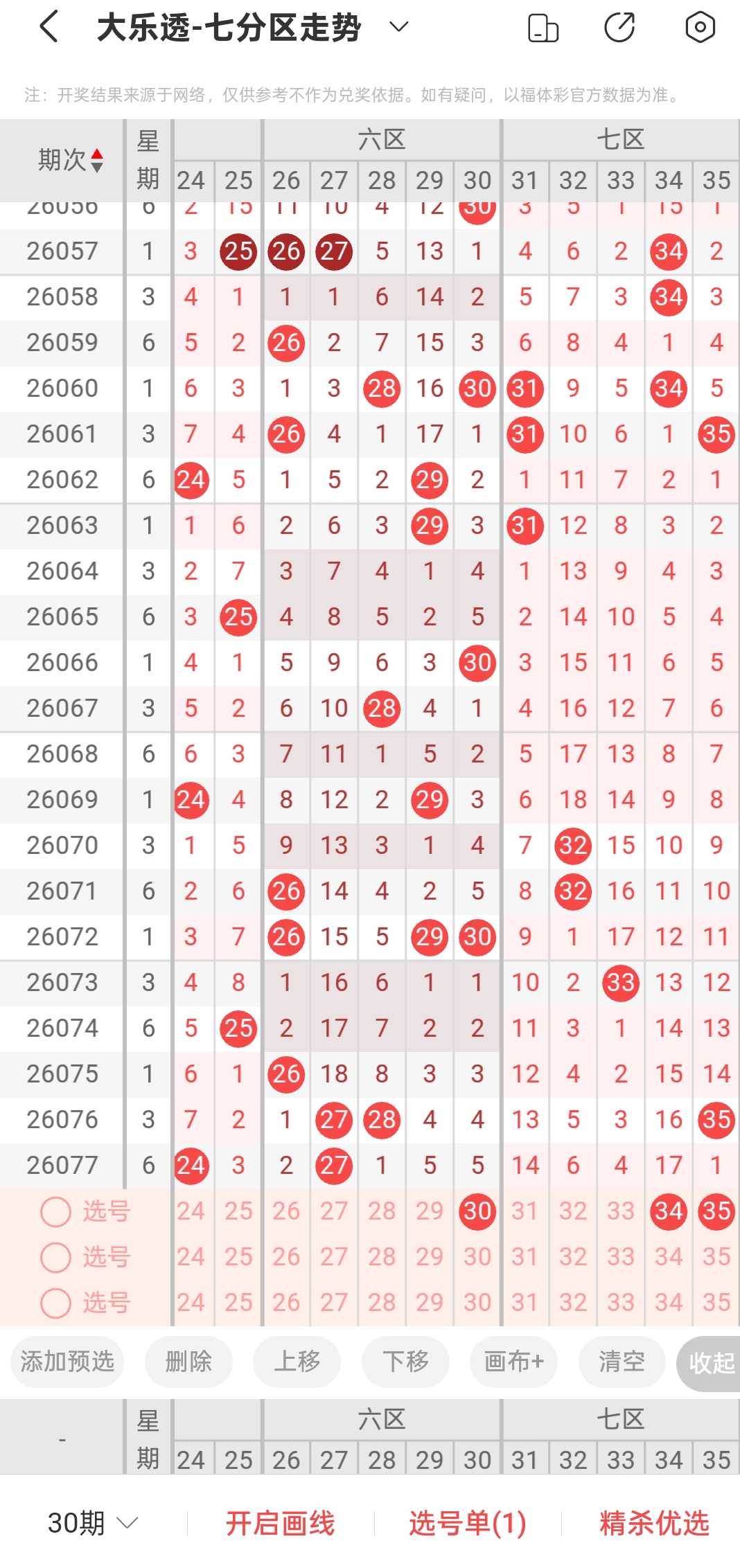Go back using the top-left arrow
The image size is (740, 1568).
click(49, 28)
